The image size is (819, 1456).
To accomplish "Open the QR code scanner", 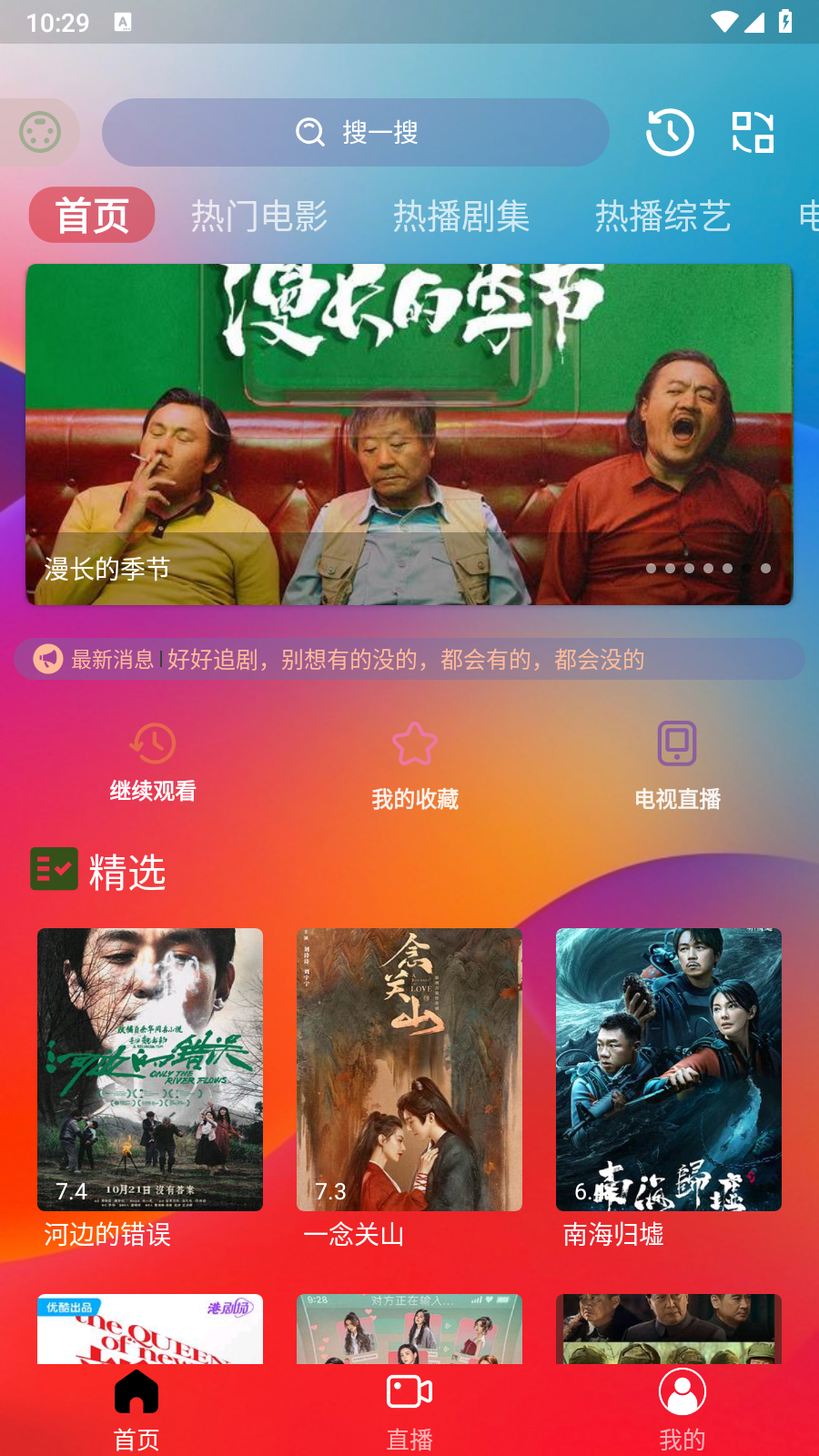I will click(x=753, y=133).
